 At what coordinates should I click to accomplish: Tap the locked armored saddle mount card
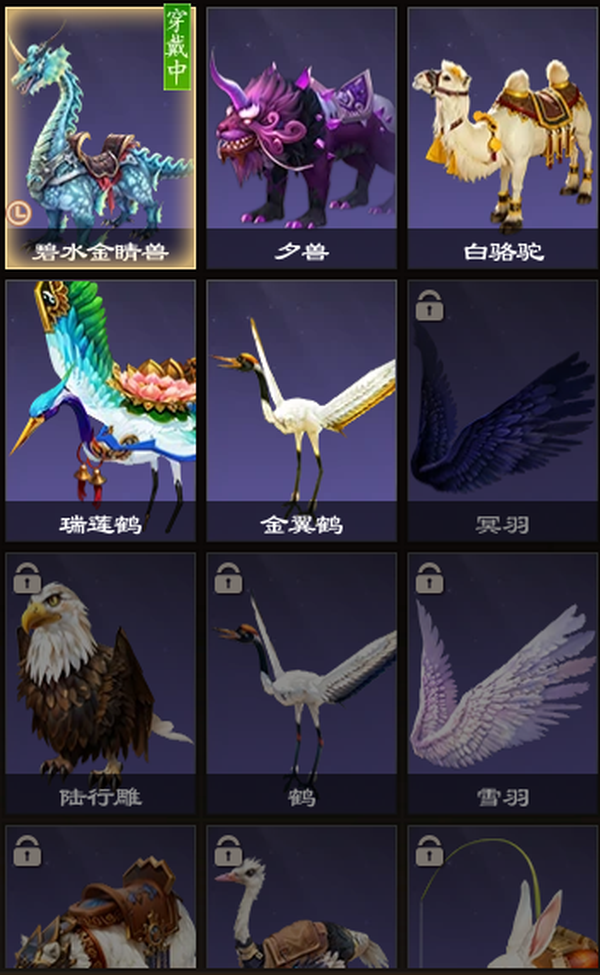click(x=101, y=897)
